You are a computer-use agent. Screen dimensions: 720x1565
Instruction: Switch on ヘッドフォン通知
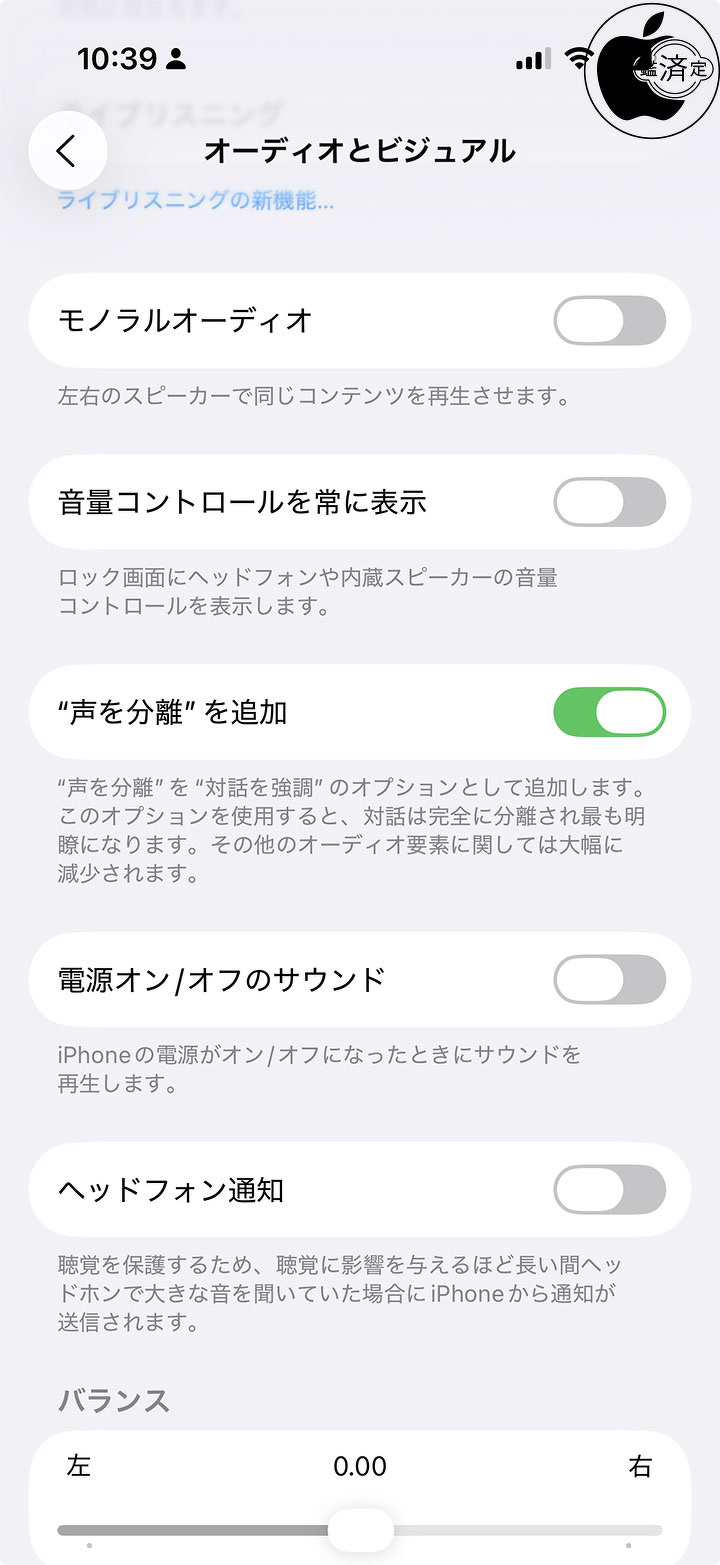point(609,1190)
